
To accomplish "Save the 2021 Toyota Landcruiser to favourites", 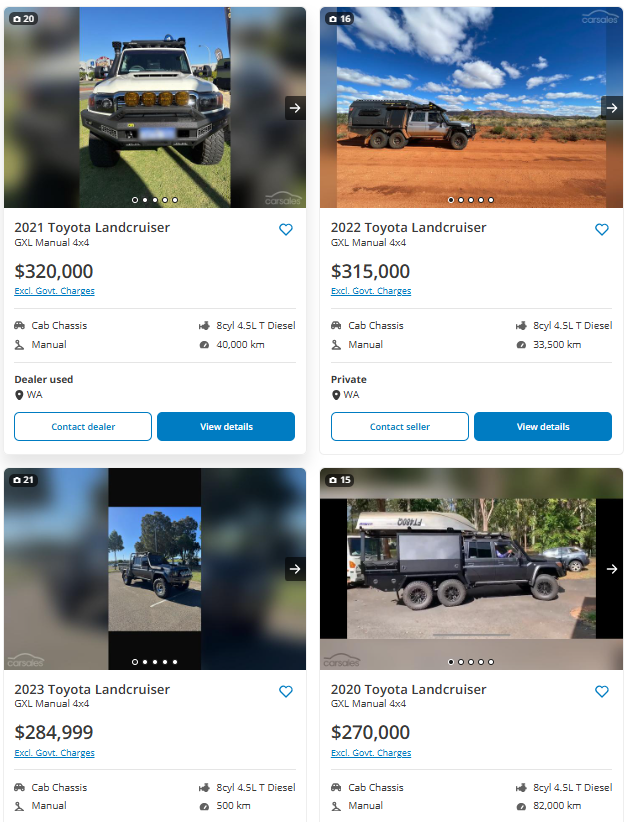I will point(286,230).
